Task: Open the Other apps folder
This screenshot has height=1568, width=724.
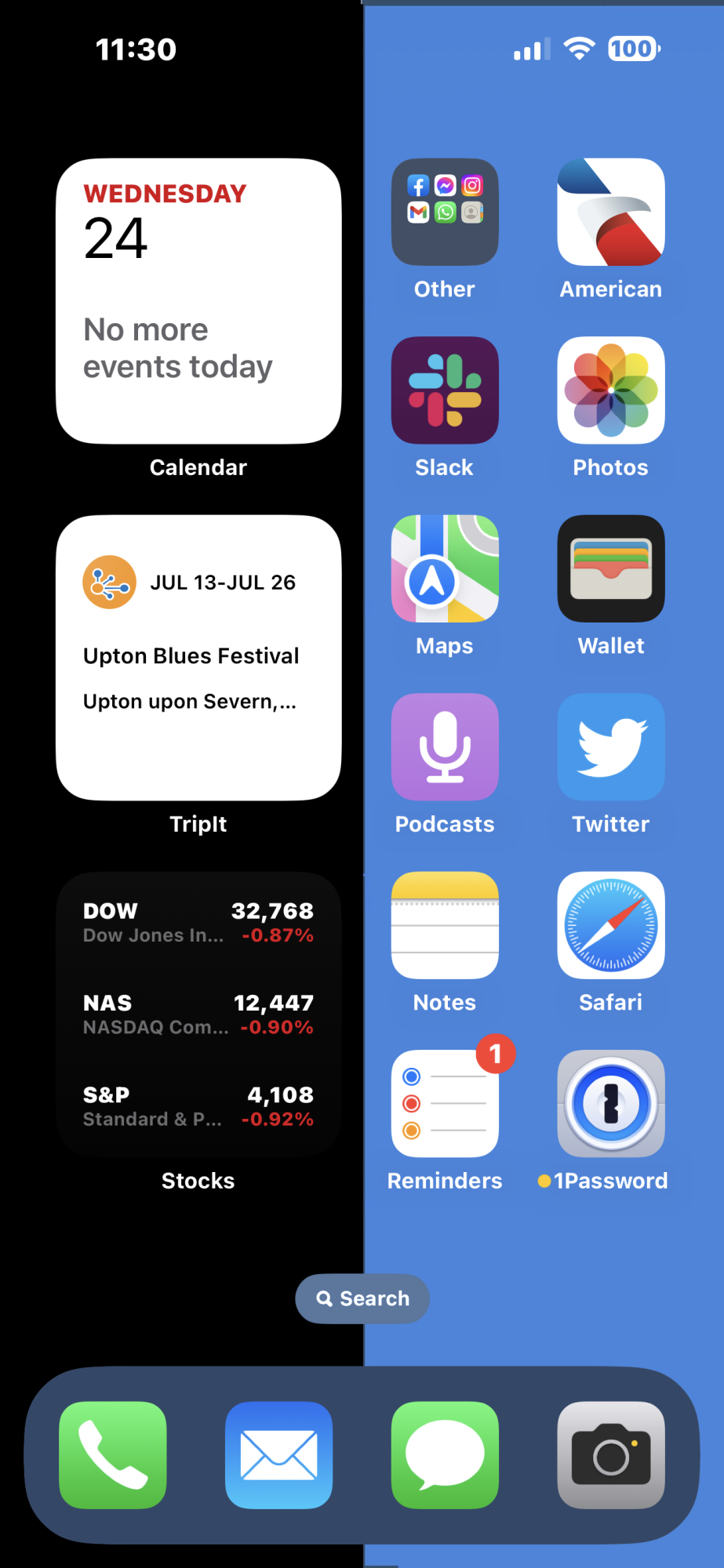Action: click(x=445, y=212)
